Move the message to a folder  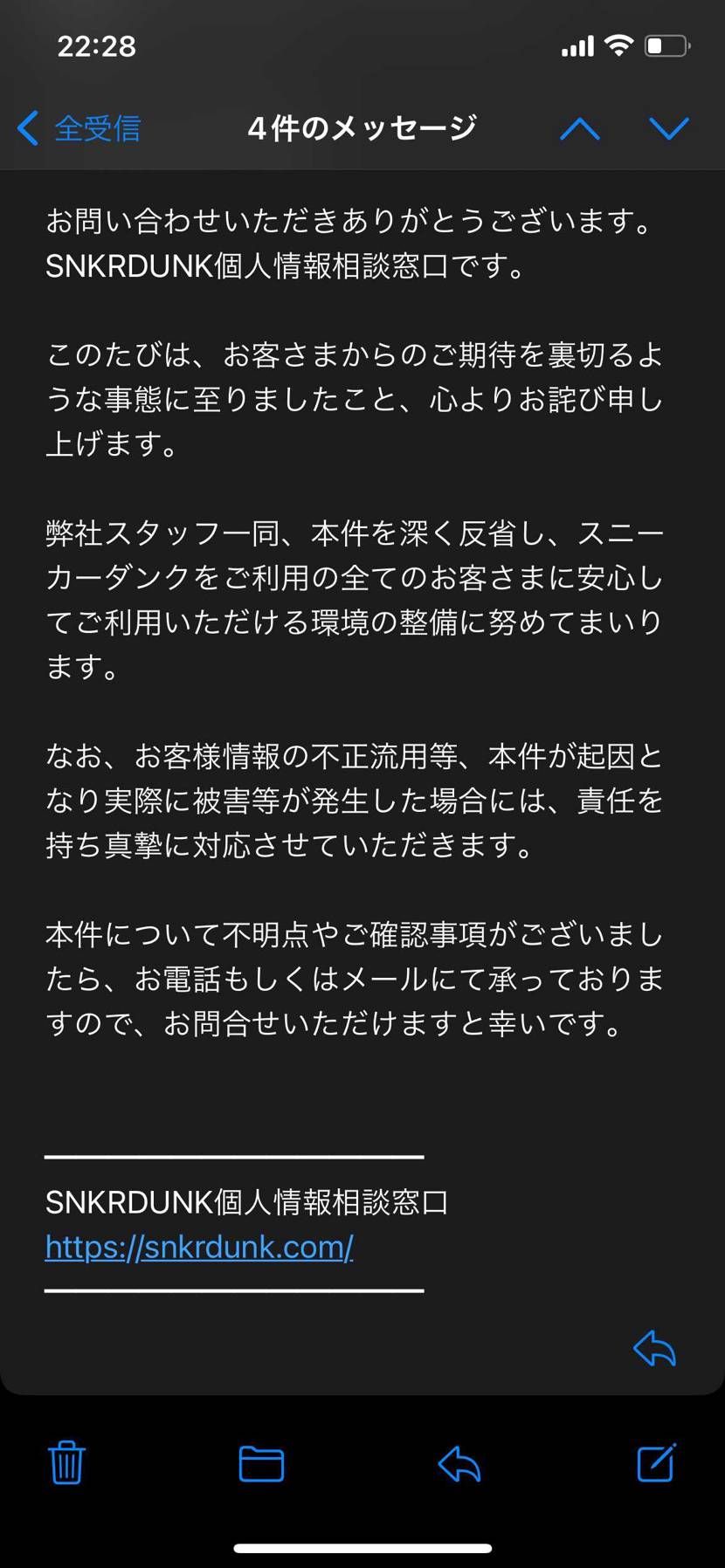(x=261, y=1464)
